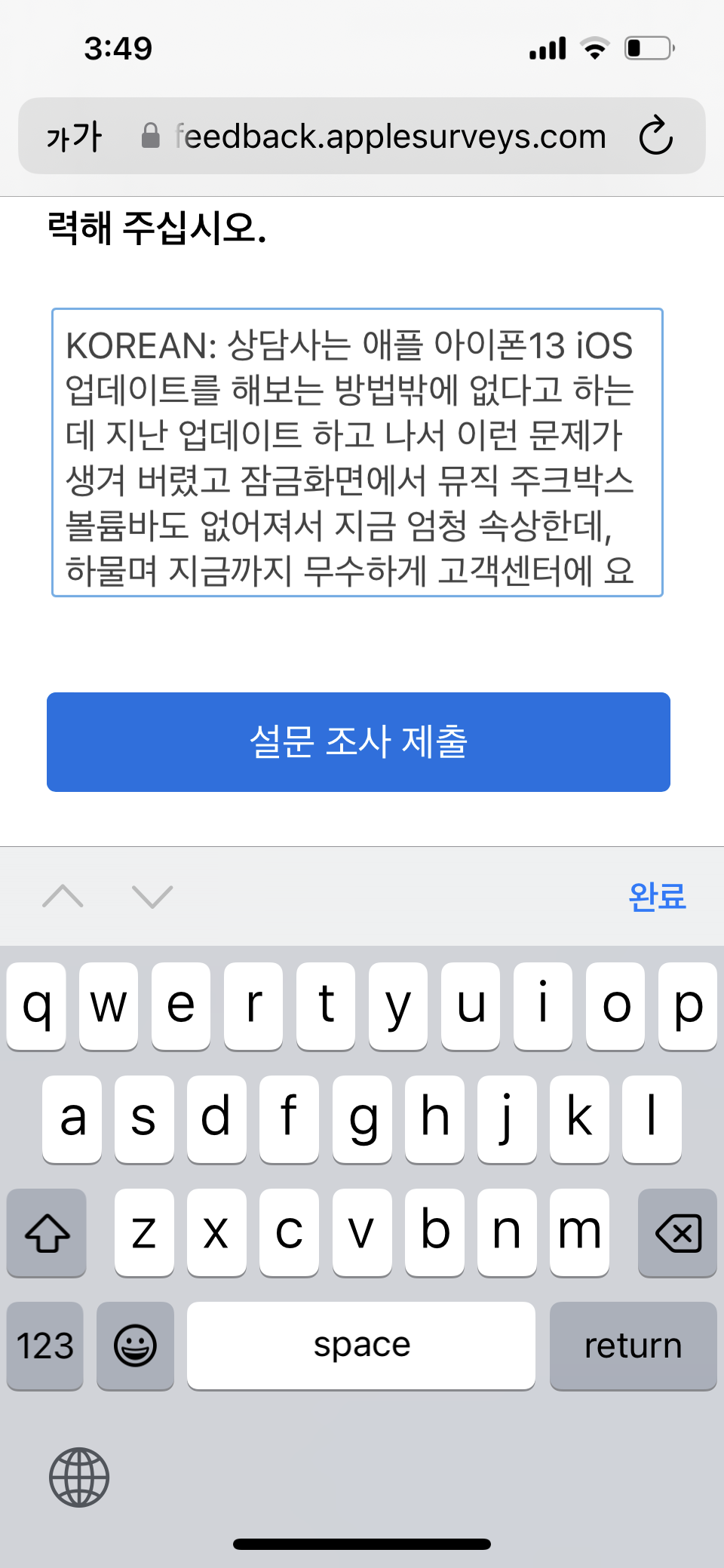Open the emoji keyboard
Screen dimensions: 724x1568
(x=135, y=1346)
